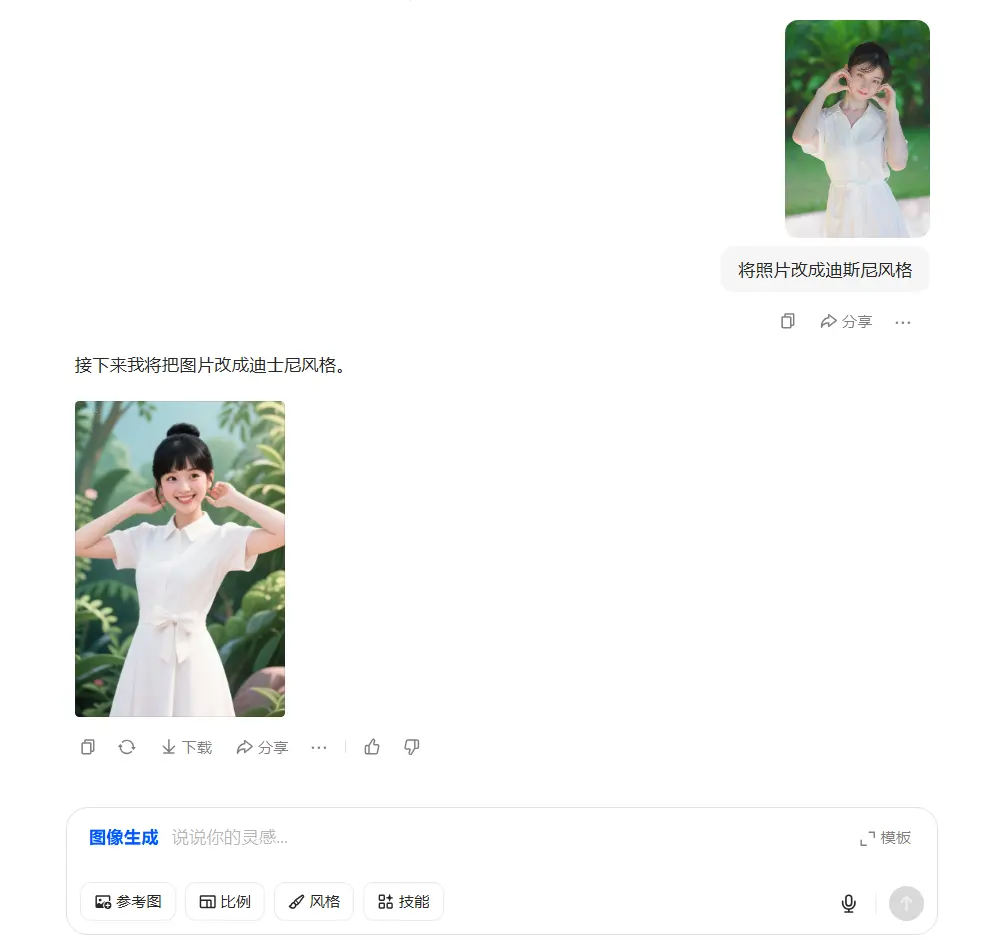Open the uploaded photo thumbnail
The width and height of the screenshot is (1005, 940).
coord(857,128)
